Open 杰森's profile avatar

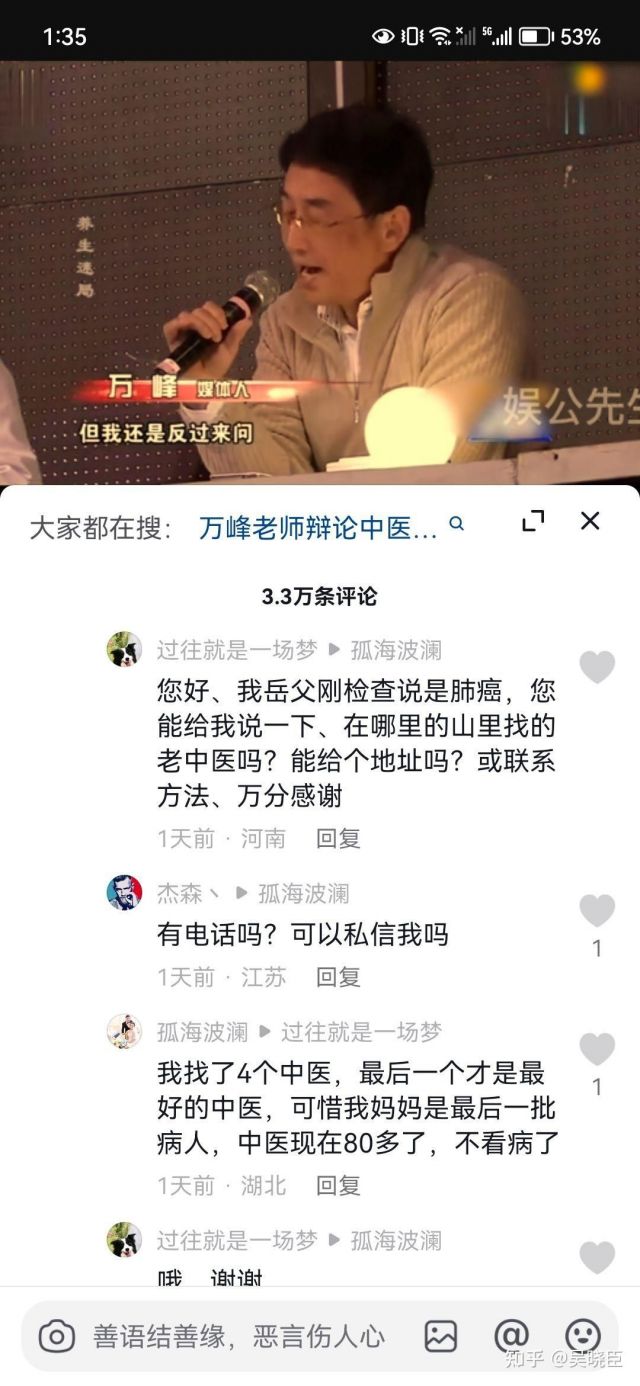pos(125,892)
